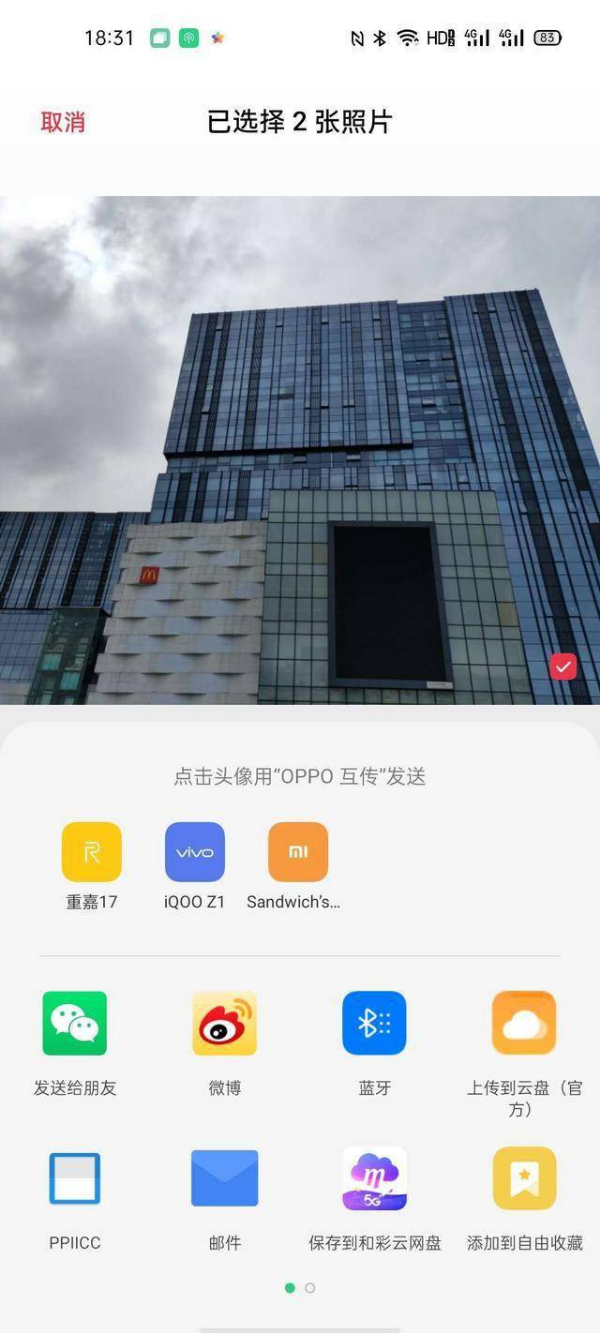The height and width of the screenshot is (1333, 600).
Task: Tap 取消 to cancel photo selection
Action: 62,122
